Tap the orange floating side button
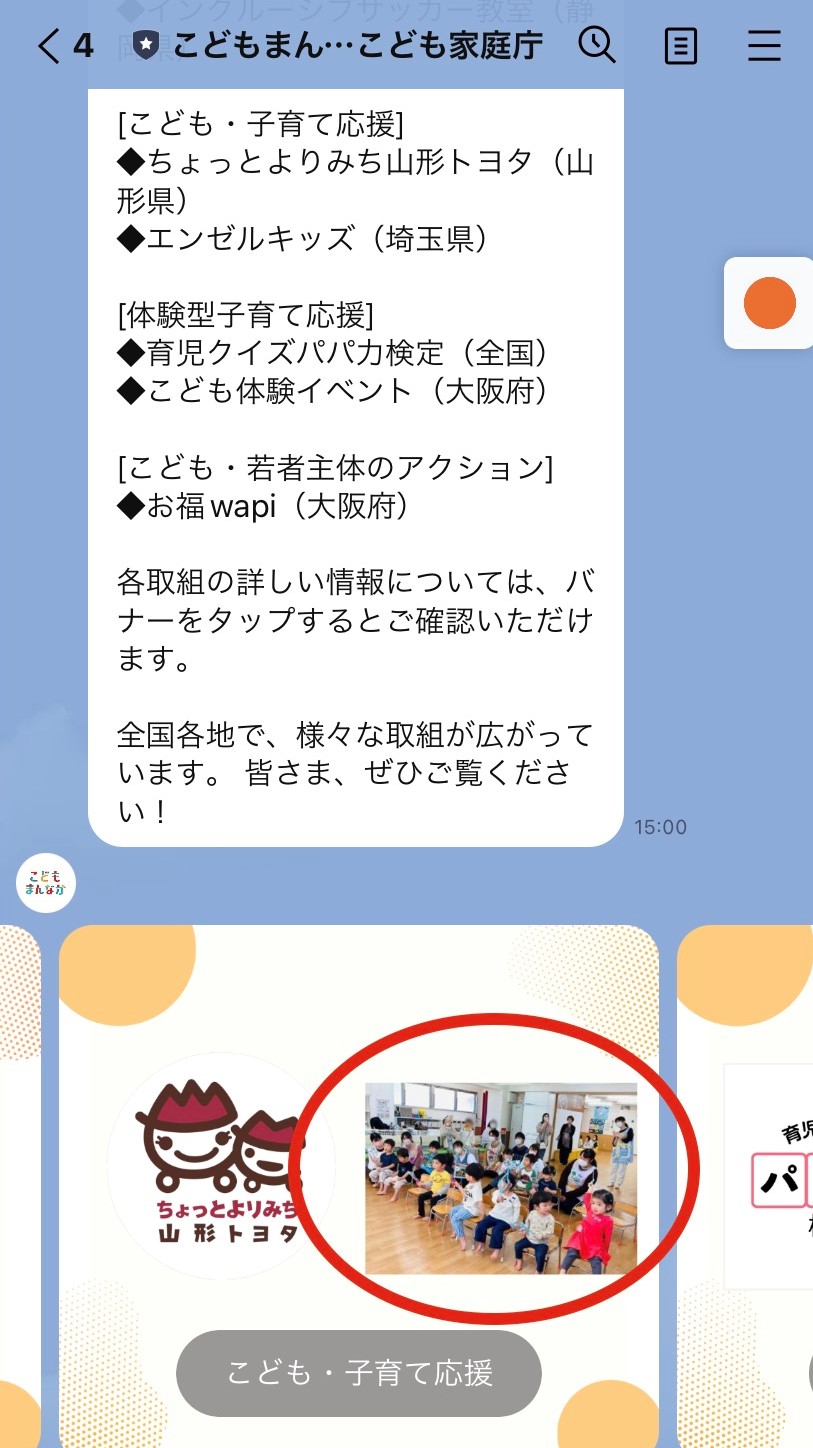 (769, 303)
